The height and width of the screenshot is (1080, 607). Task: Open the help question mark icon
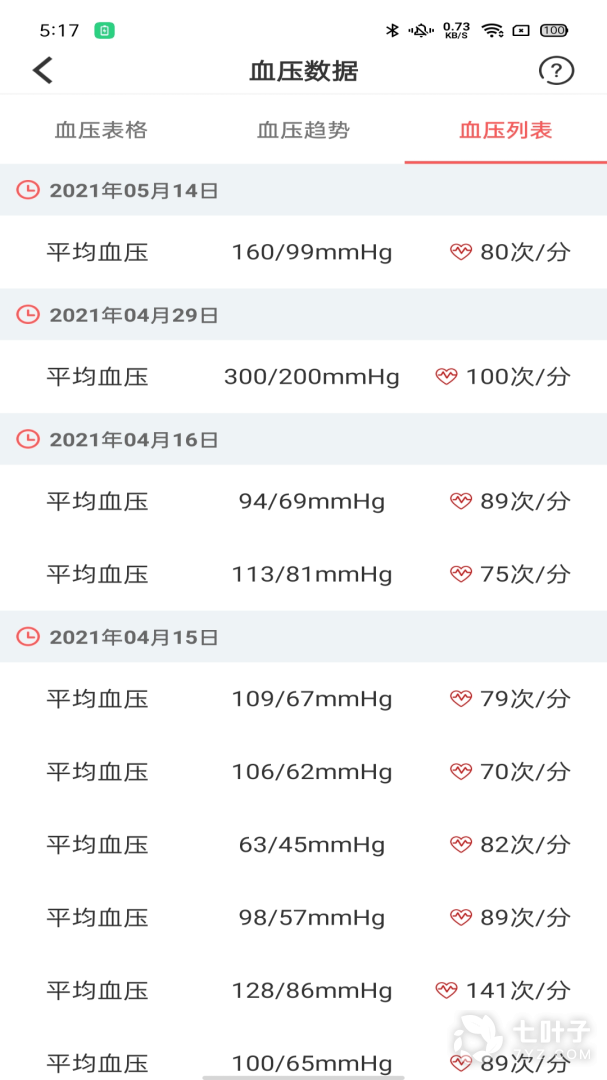coord(556,70)
